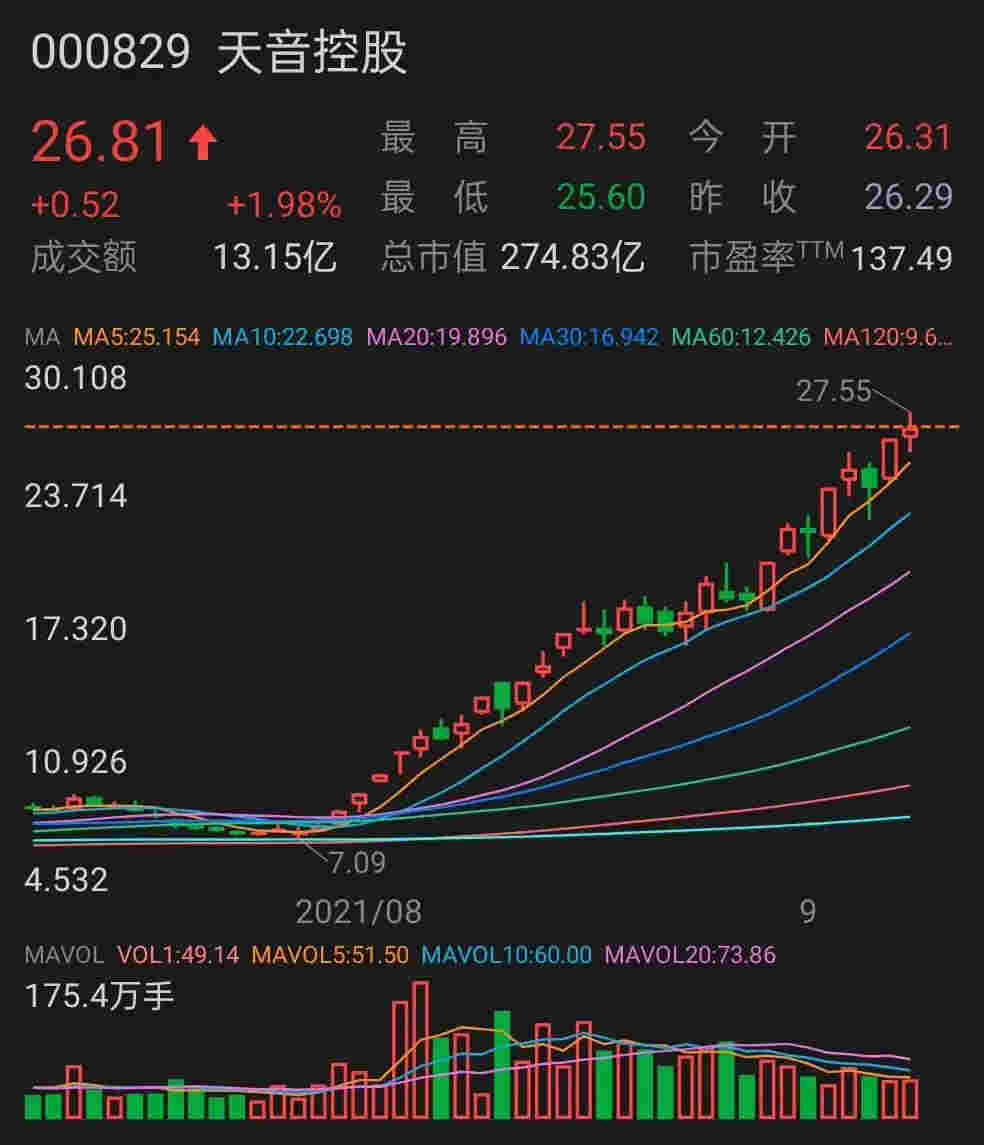Image resolution: width=984 pixels, height=1145 pixels.
Task: Select the MA20 legend entry
Action: pyautogui.click(x=436, y=336)
